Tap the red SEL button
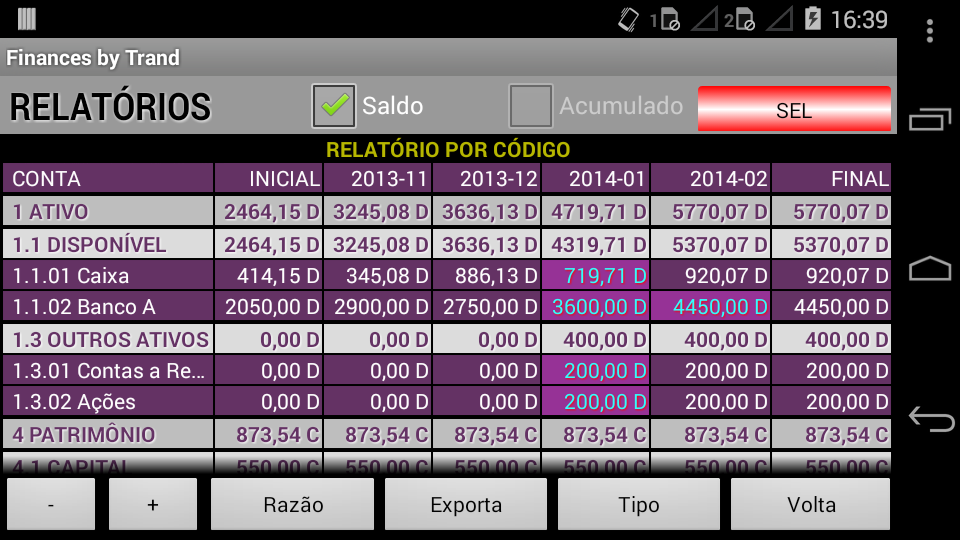960x540 pixels. tap(794, 109)
